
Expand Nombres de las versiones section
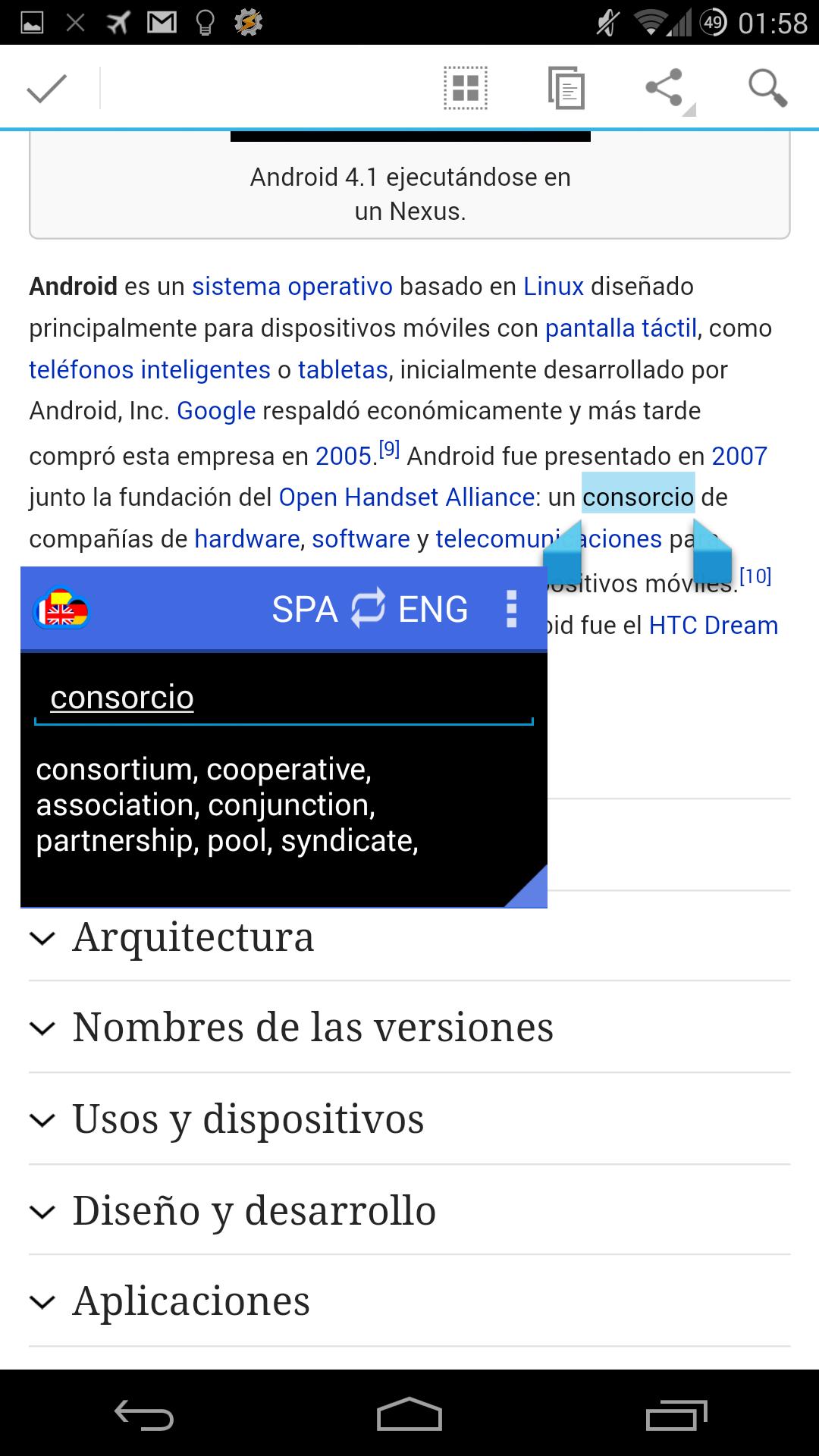pyautogui.click(x=312, y=1028)
